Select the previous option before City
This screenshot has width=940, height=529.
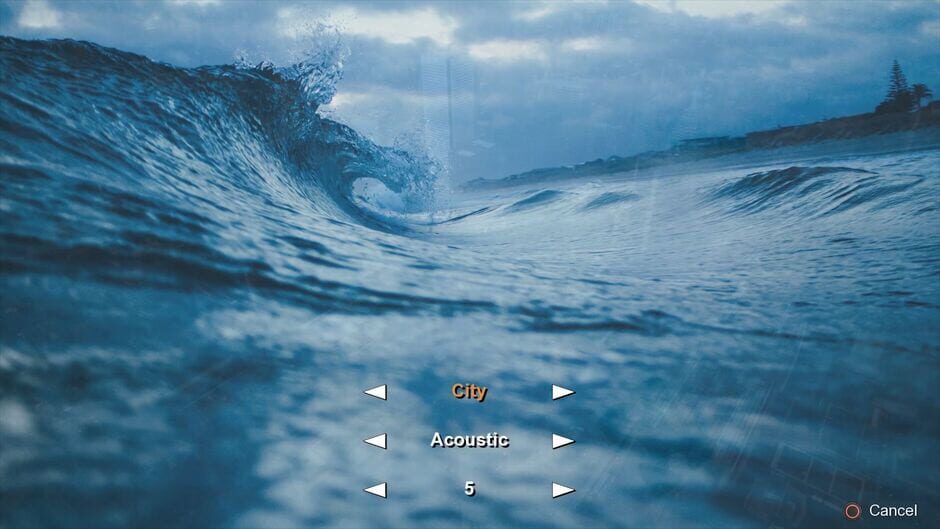click(375, 392)
